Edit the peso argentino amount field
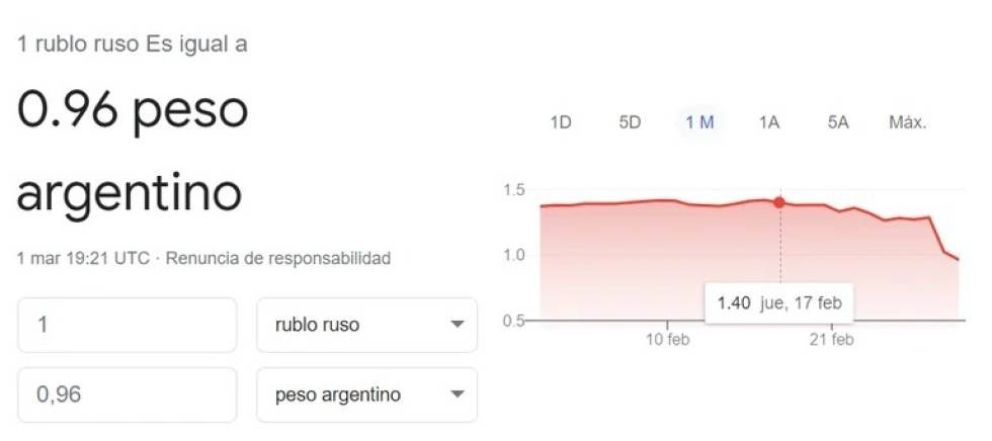This screenshot has height=441, width=992. tap(127, 395)
